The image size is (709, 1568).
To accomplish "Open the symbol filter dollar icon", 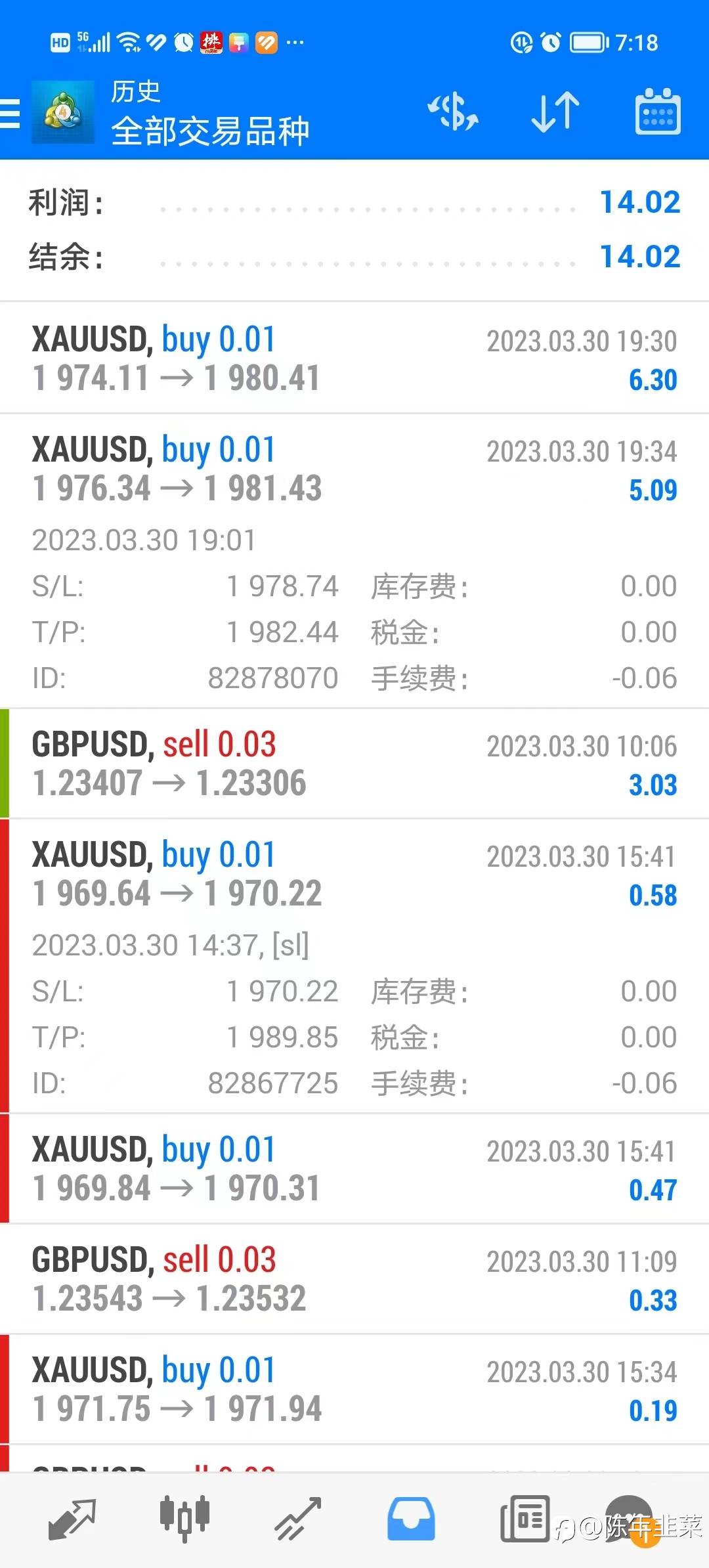I will pyautogui.click(x=453, y=112).
